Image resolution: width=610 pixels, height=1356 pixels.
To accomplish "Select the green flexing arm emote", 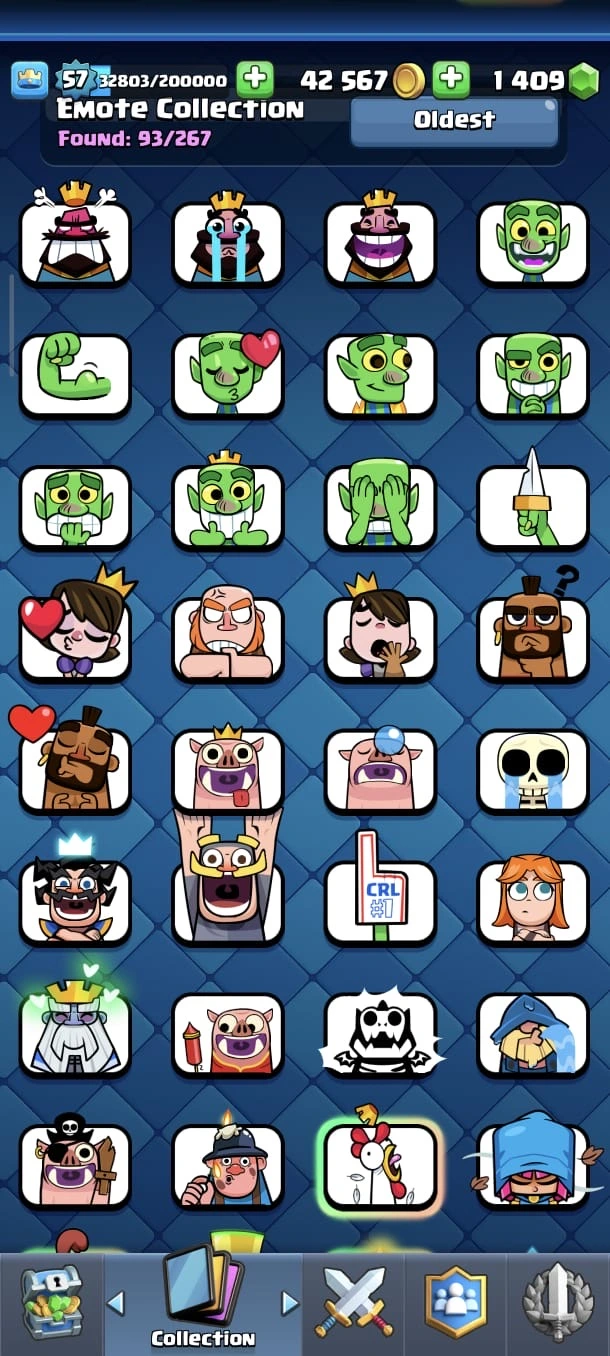I will tap(75, 374).
